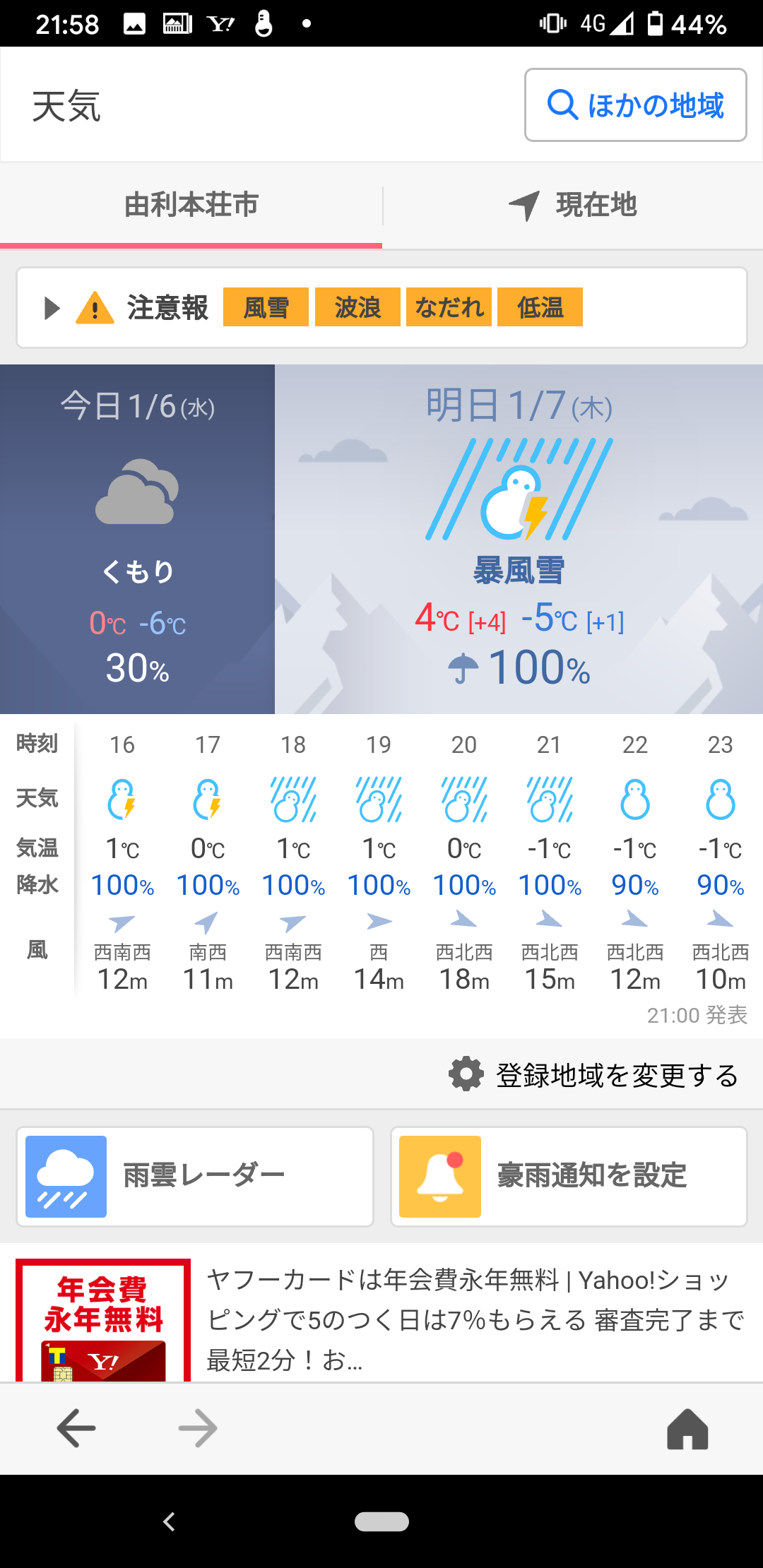Image resolution: width=763 pixels, height=1568 pixels.
Task: Go forward to the next page
Action: click(198, 1428)
